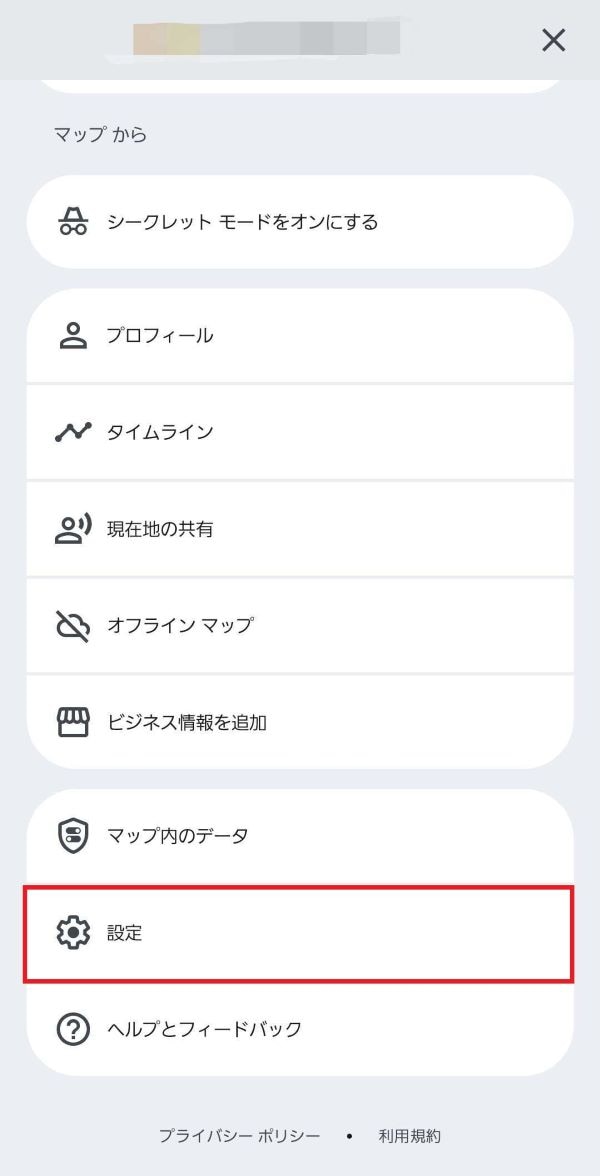Open タイムライン
The height and width of the screenshot is (1176, 600).
click(x=300, y=432)
